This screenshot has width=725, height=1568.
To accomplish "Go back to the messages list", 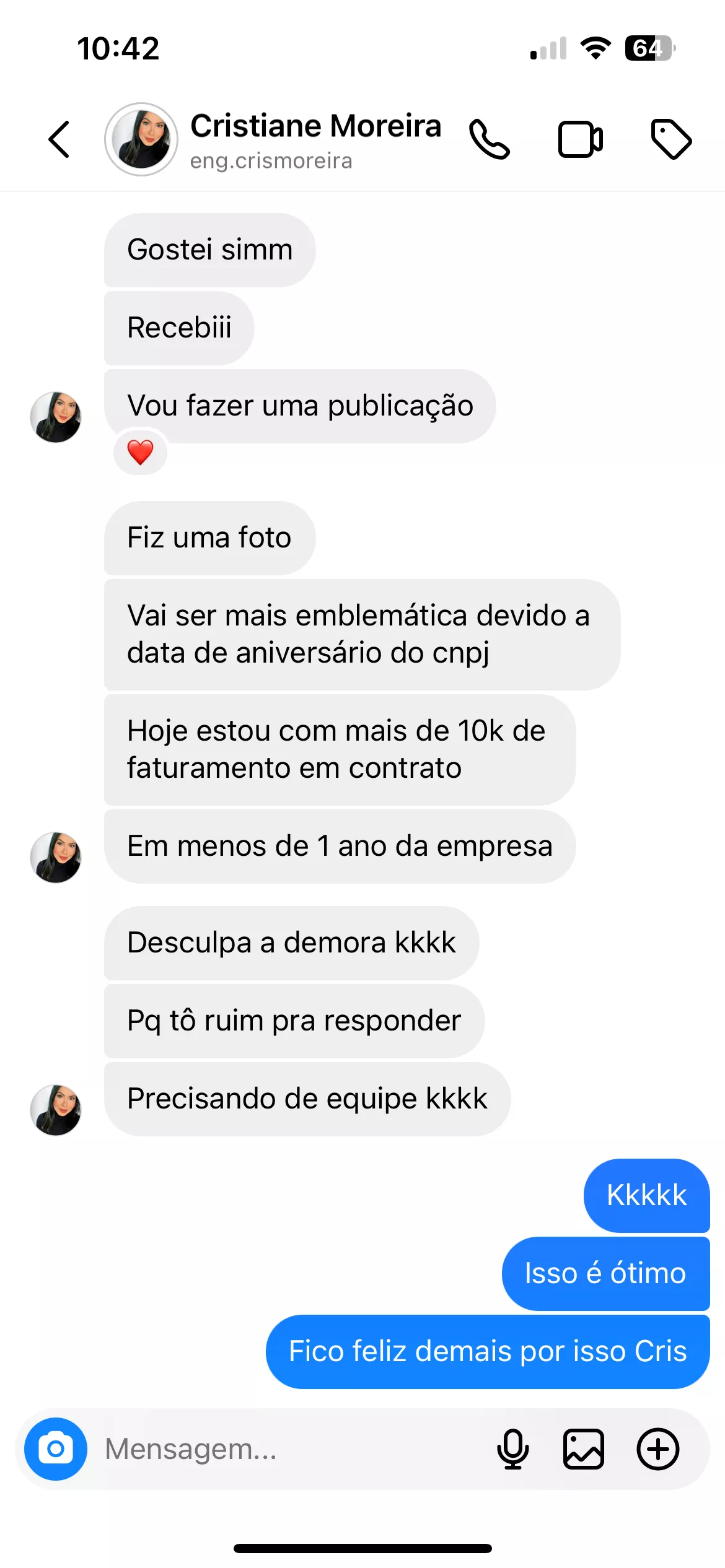I will pyautogui.click(x=59, y=139).
